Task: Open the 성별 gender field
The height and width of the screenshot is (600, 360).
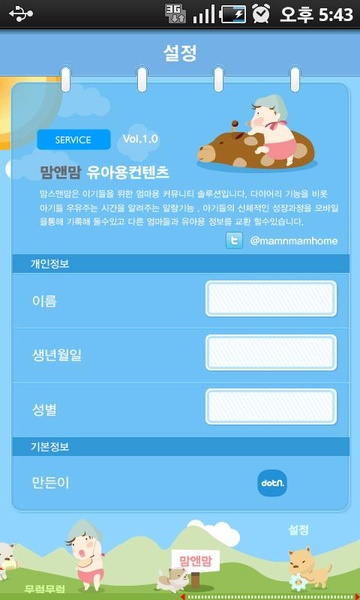Action: pos(271,407)
